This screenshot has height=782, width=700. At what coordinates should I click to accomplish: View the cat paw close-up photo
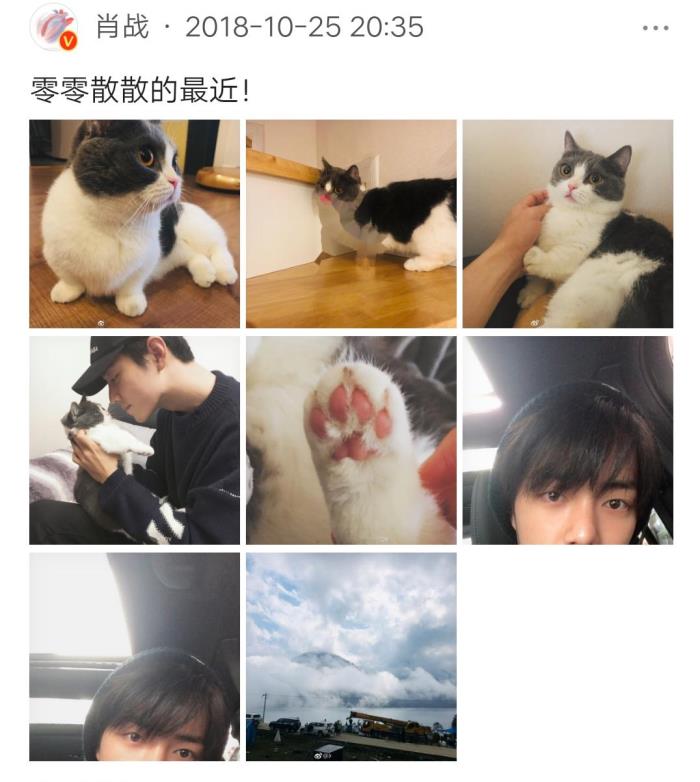tap(351, 440)
